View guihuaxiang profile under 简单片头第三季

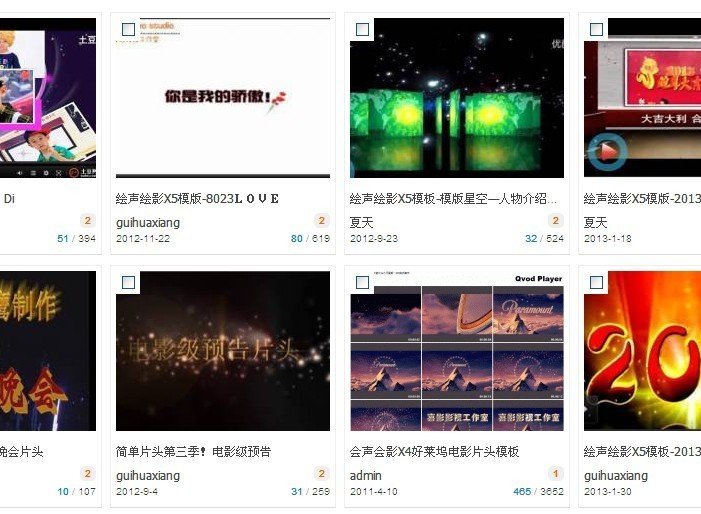point(148,475)
